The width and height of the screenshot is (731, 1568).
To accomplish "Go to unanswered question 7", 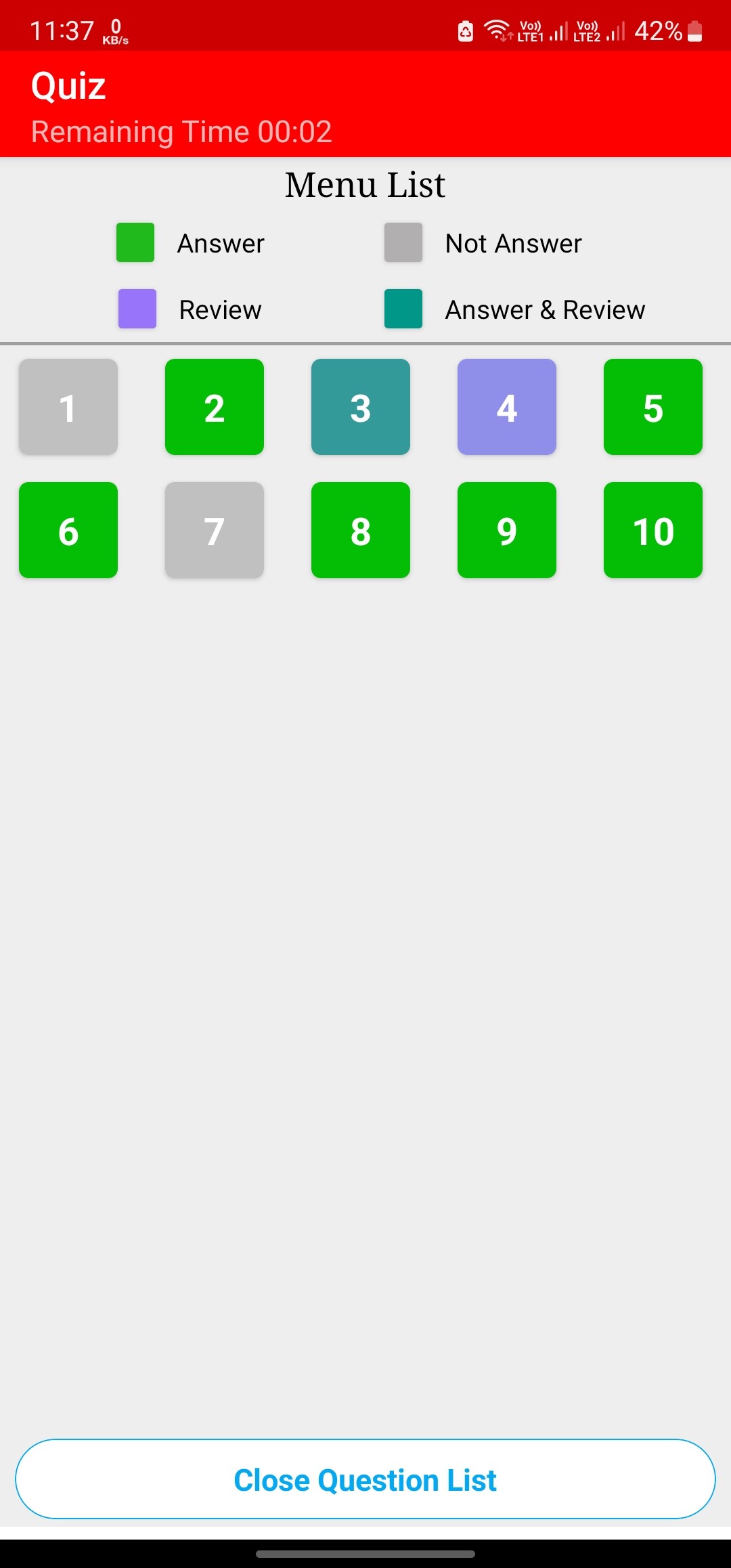I will point(215,530).
